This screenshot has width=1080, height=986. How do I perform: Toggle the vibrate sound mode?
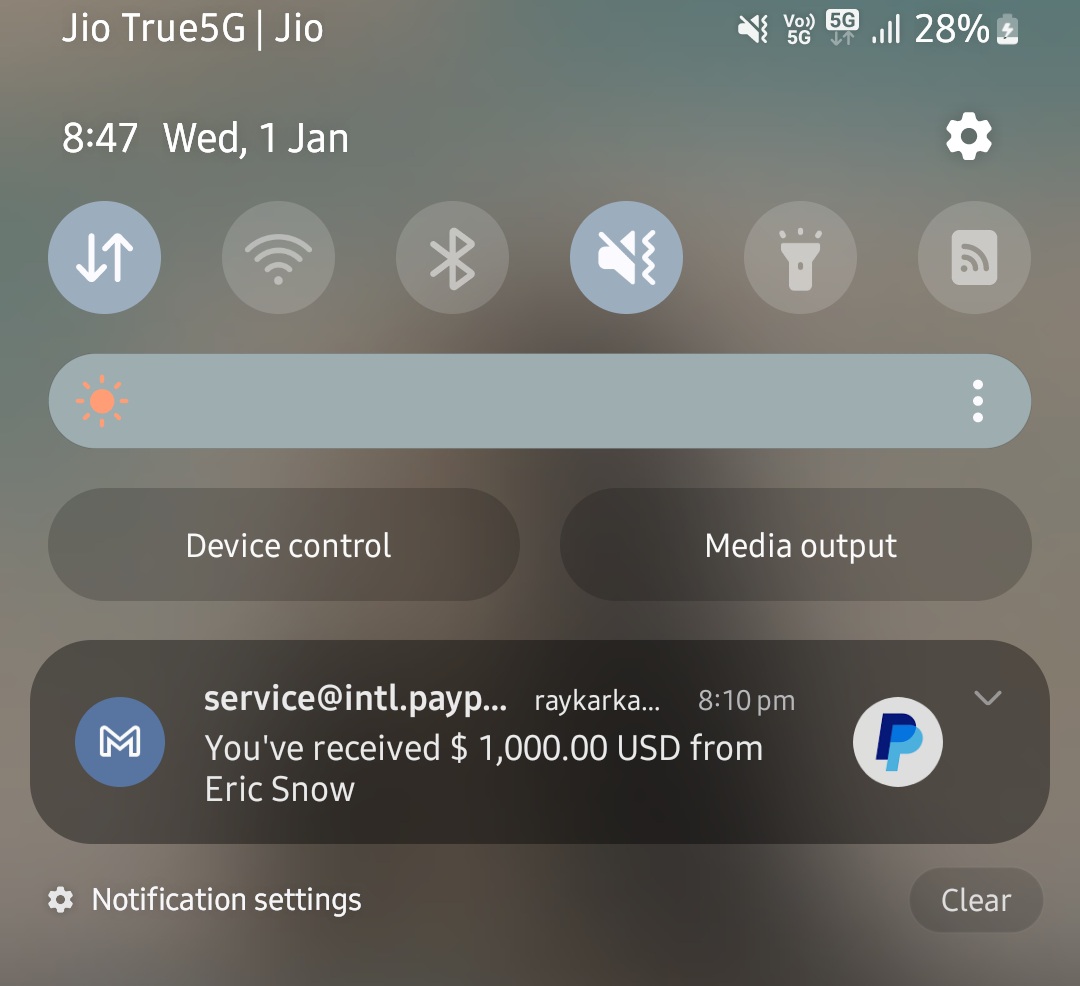point(626,258)
